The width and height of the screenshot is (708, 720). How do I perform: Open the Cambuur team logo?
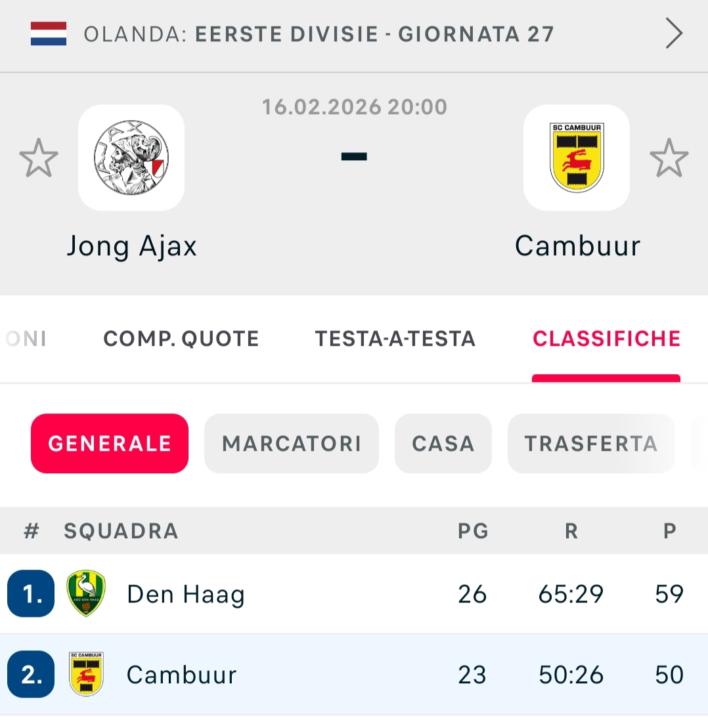click(x=576, y=158)
